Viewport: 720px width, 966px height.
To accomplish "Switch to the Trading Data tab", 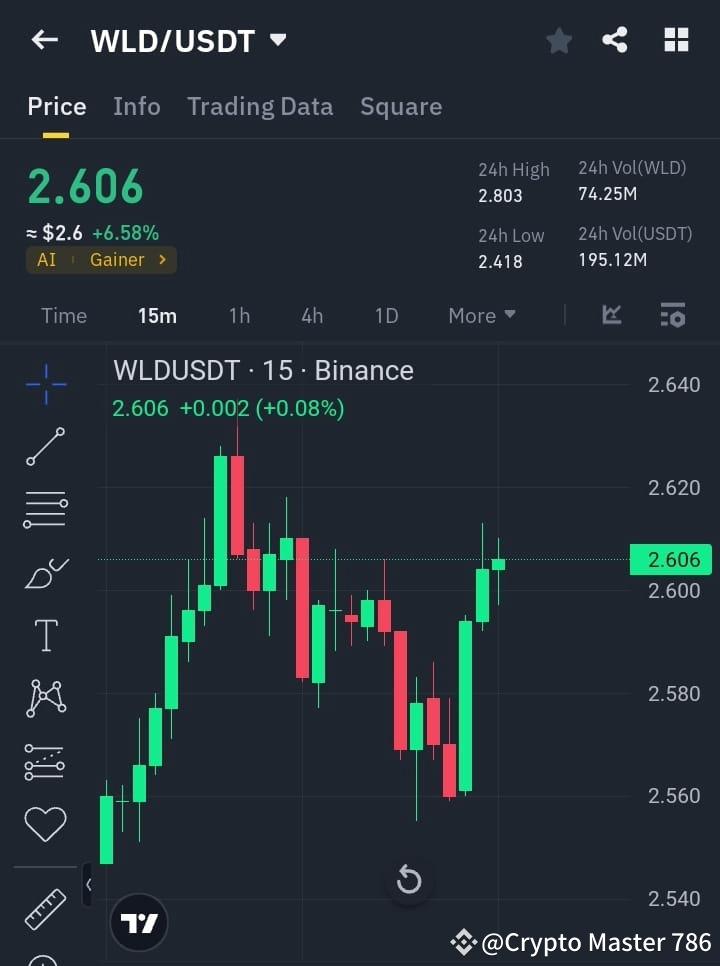I will pos(260,106).
